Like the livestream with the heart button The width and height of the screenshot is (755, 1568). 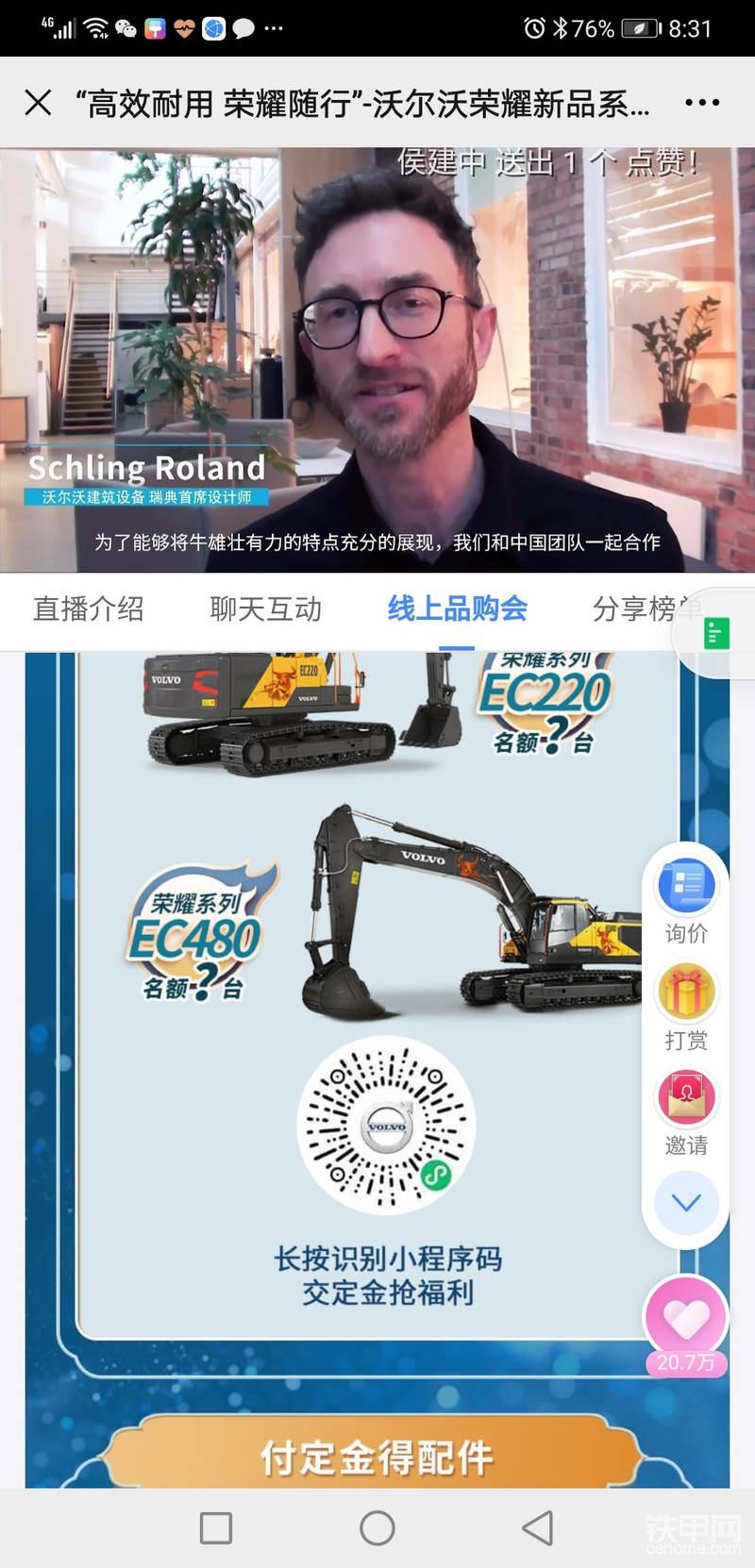[x=686, y=1321]
